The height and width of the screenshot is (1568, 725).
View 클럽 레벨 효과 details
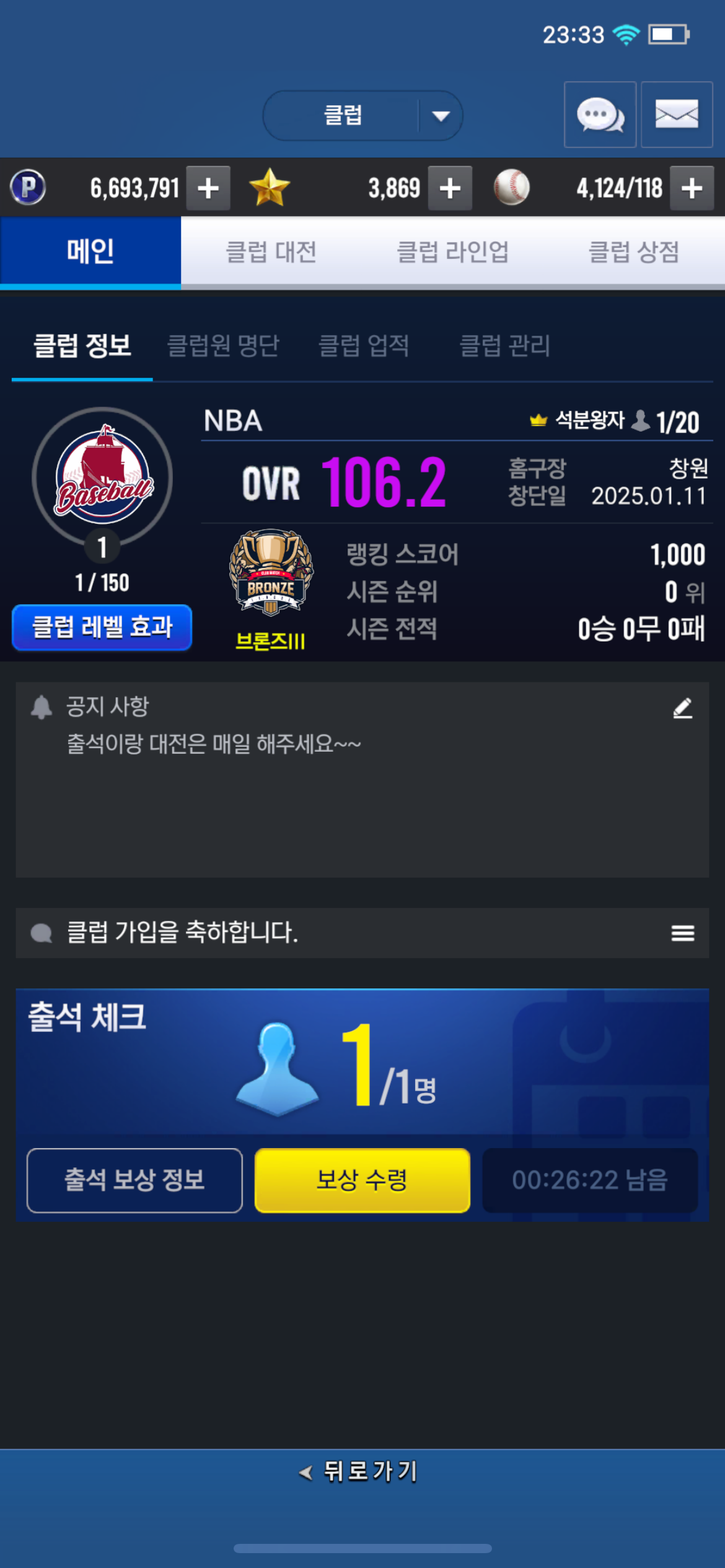[x=102, y=627]
